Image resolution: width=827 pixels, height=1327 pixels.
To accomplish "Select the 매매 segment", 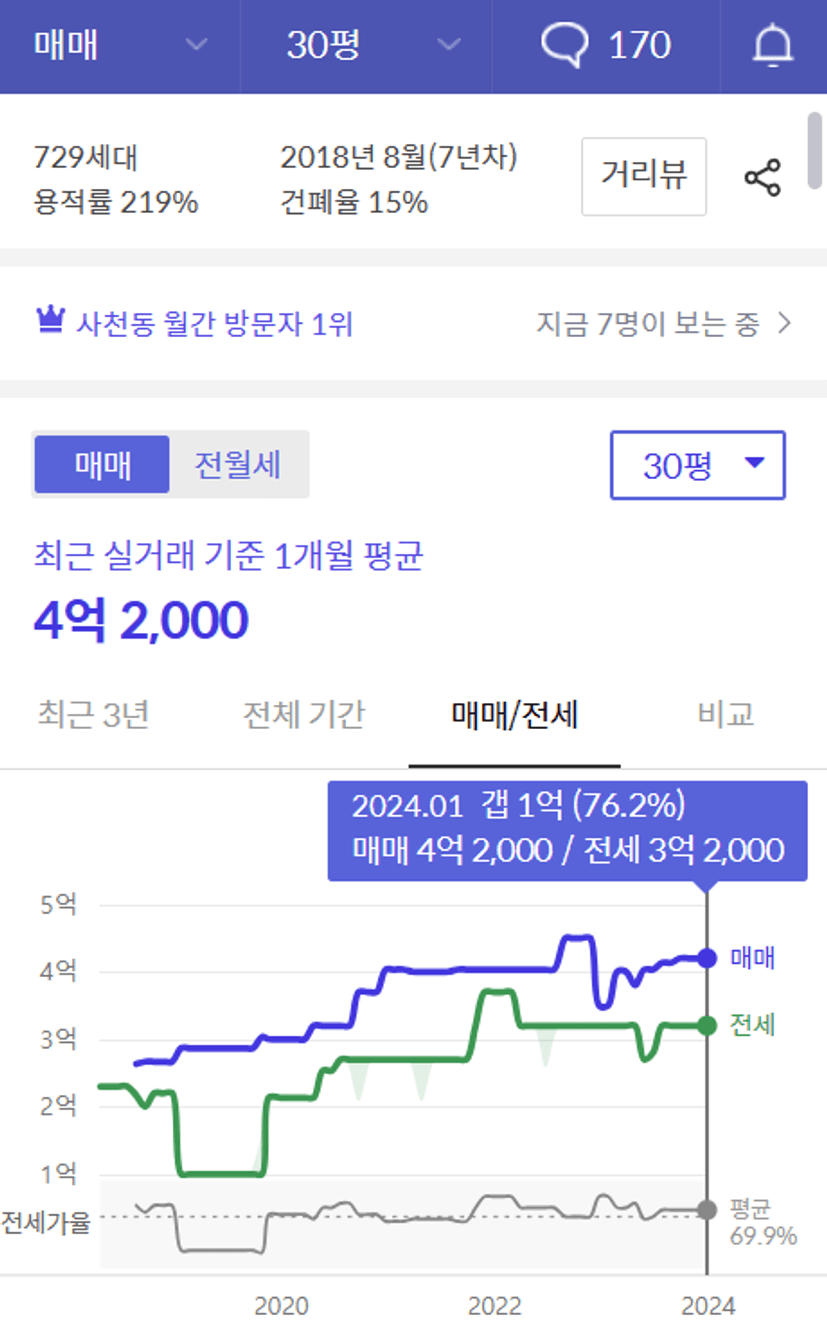I will coord(102,464).
